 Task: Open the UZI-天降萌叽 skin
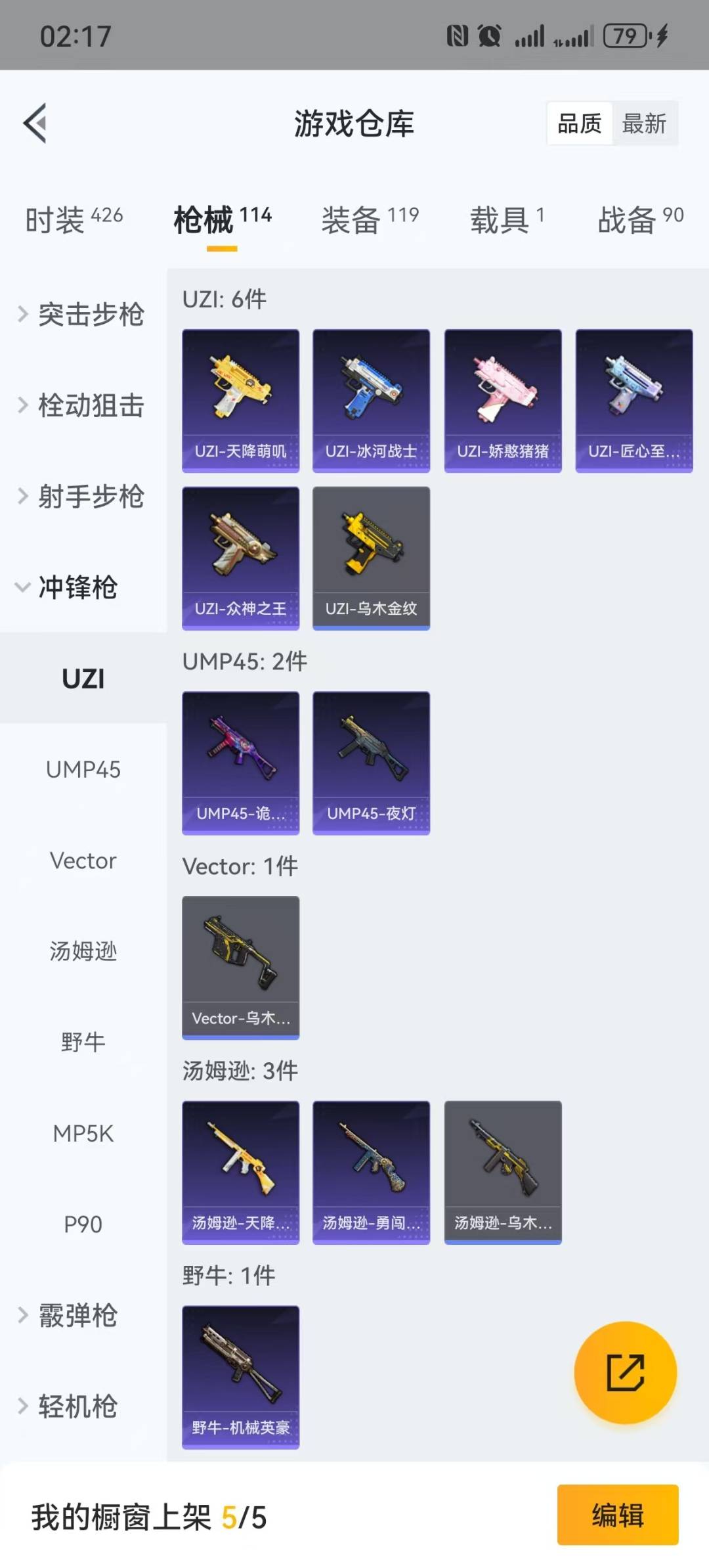pyautogui.click(x=240, y=401)
